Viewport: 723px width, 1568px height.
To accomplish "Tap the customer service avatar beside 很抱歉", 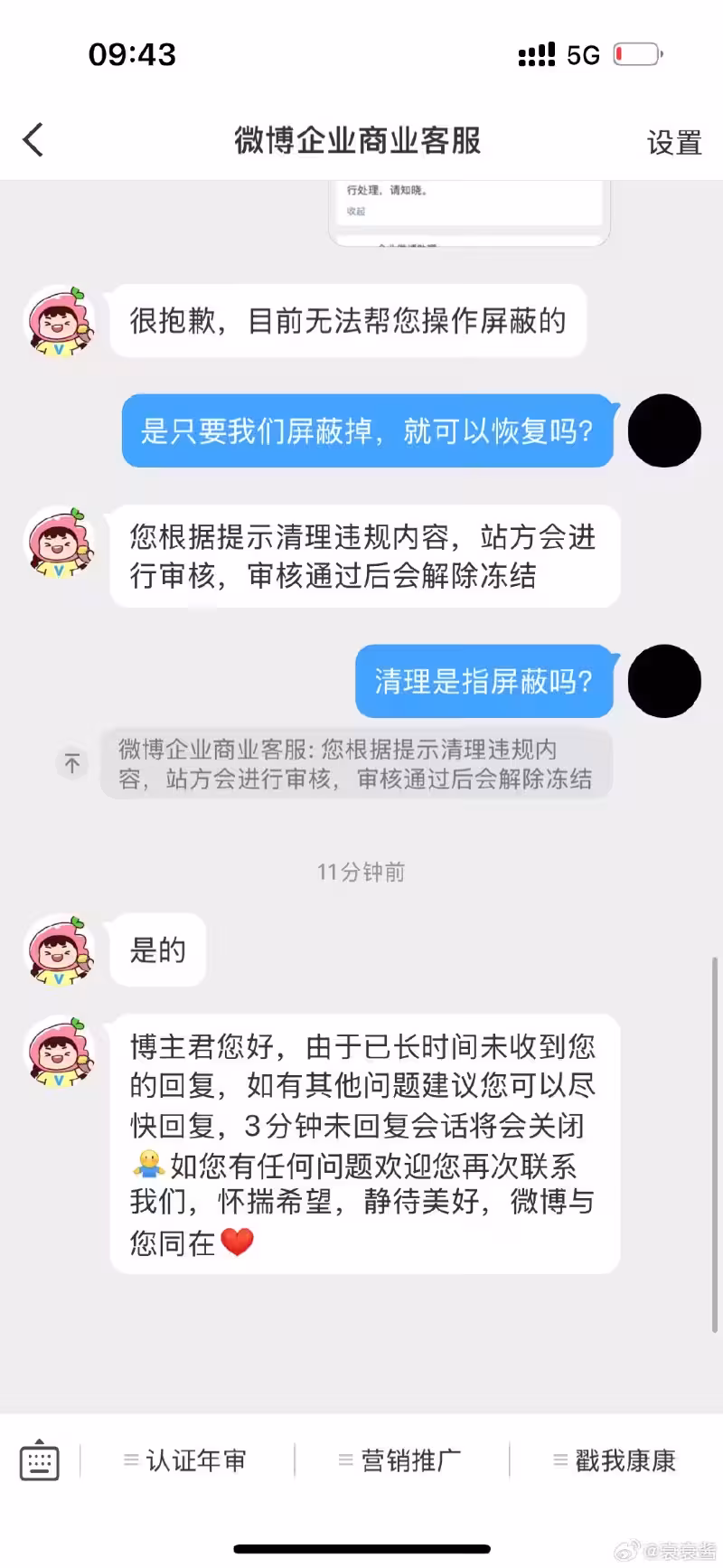I will tap(60, 322).
